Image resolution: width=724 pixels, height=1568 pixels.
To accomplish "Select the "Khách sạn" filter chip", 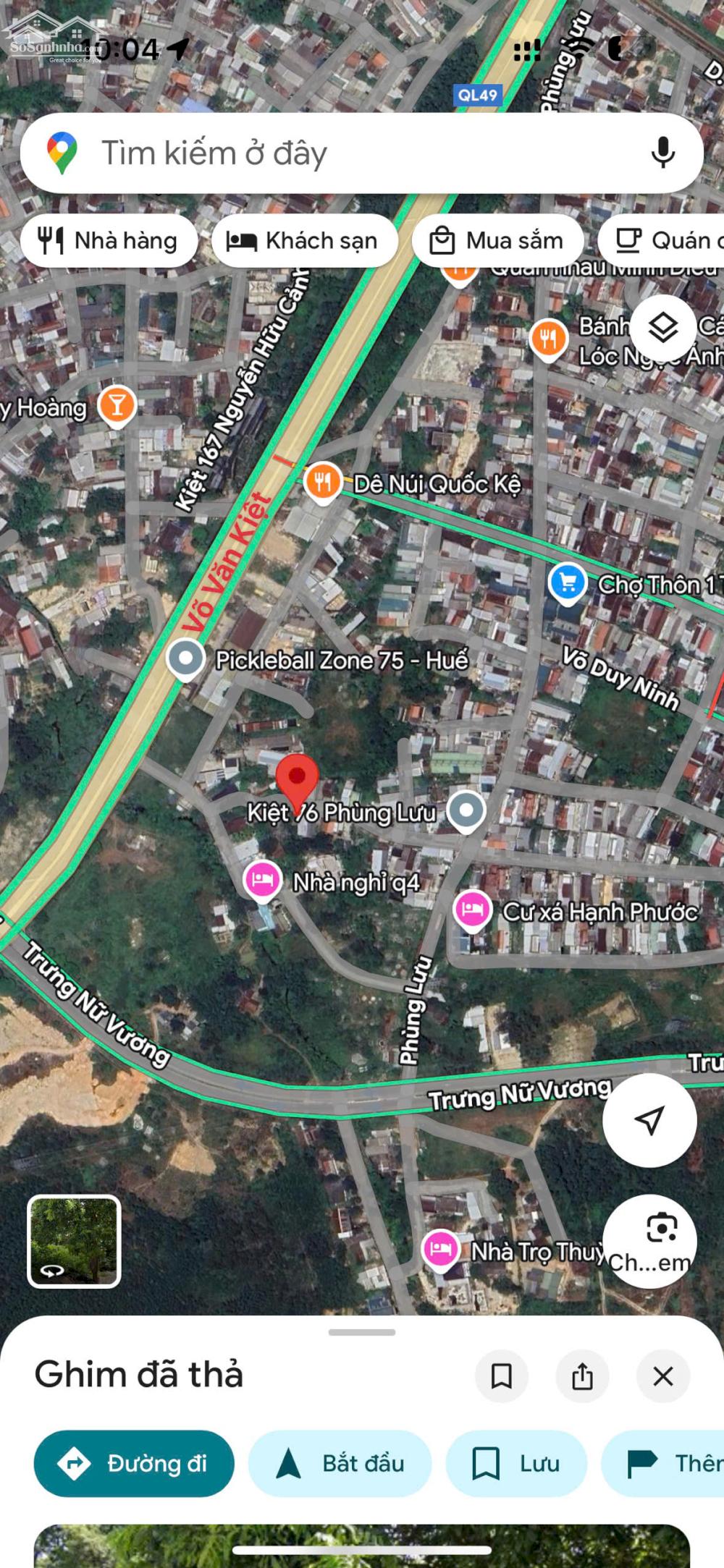I will click(304, 241).
